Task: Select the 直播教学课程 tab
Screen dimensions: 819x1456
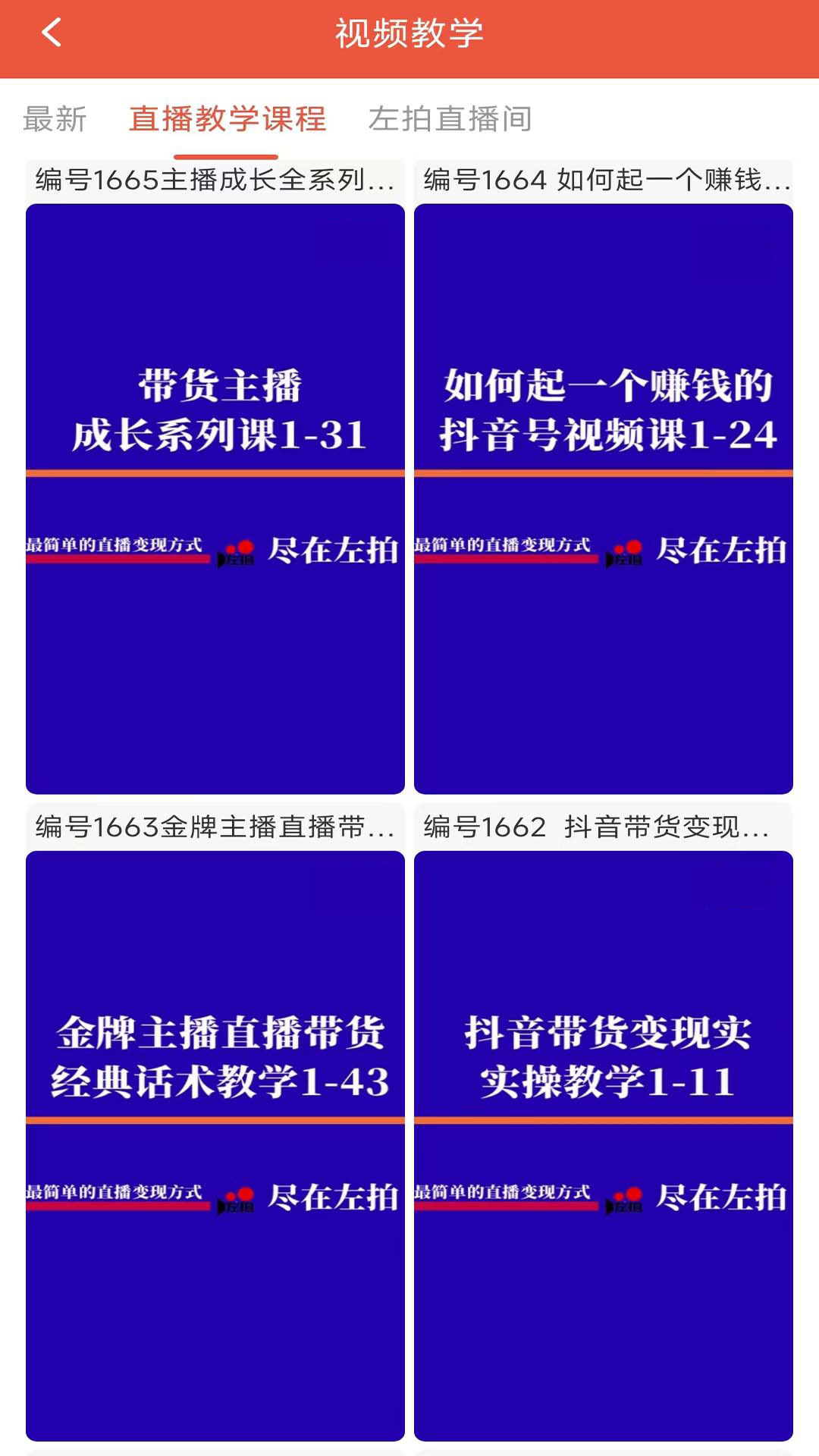Action: pyautogui.click(x=227, y=119)
